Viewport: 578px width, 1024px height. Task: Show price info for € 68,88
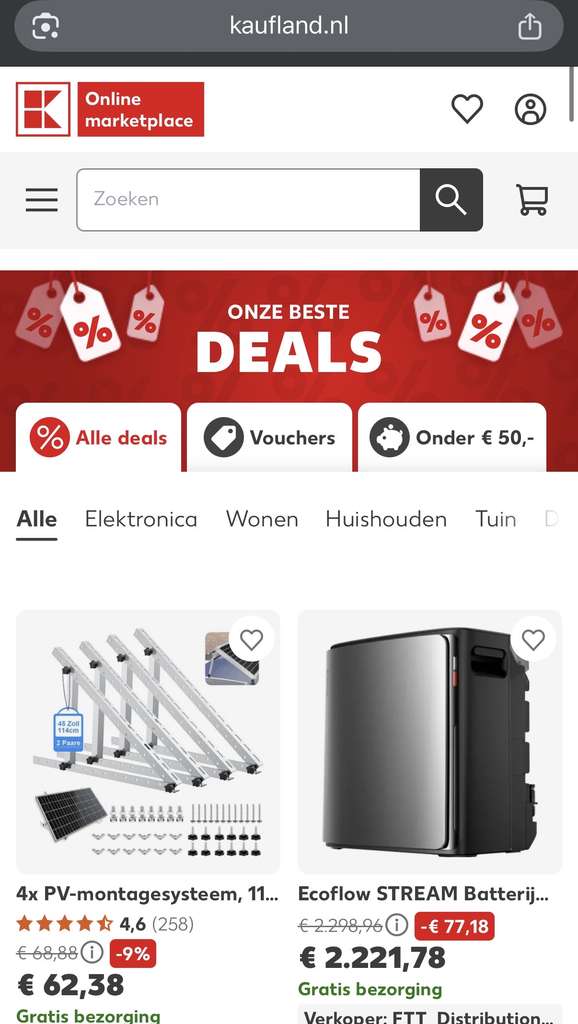(x=92, y=953)
